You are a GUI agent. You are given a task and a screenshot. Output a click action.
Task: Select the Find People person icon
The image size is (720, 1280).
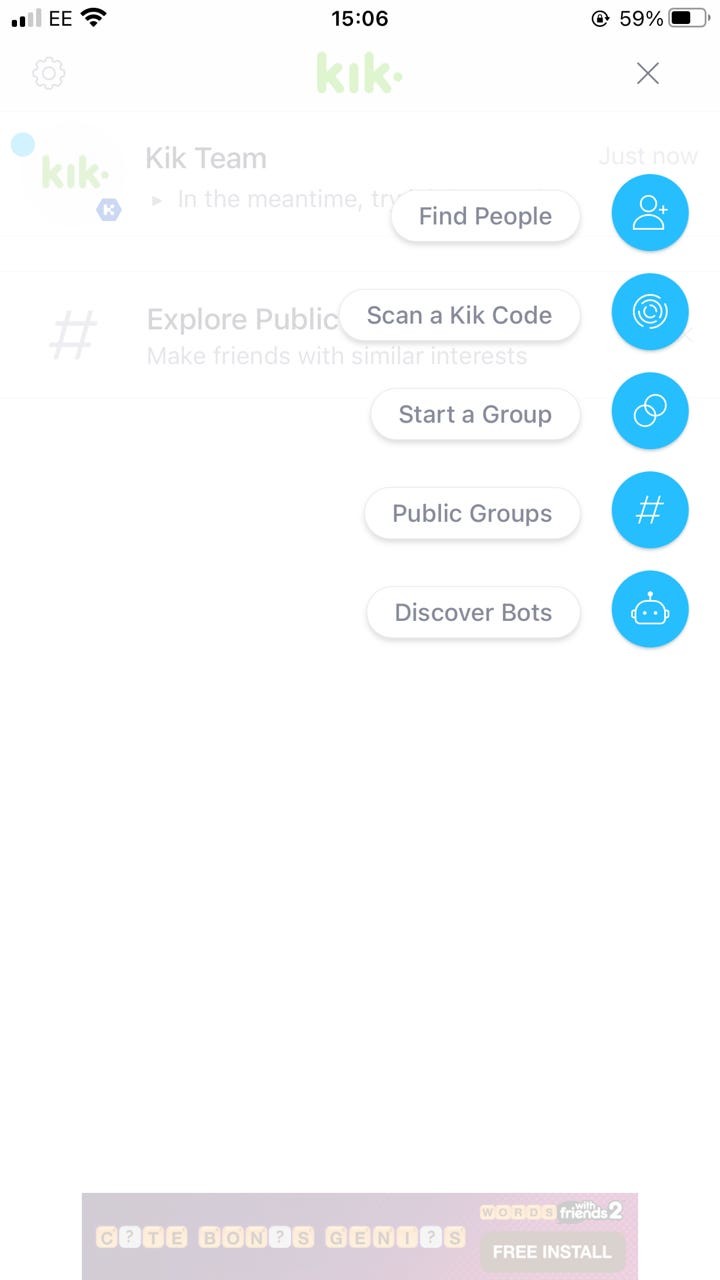(x=650, y=213)
